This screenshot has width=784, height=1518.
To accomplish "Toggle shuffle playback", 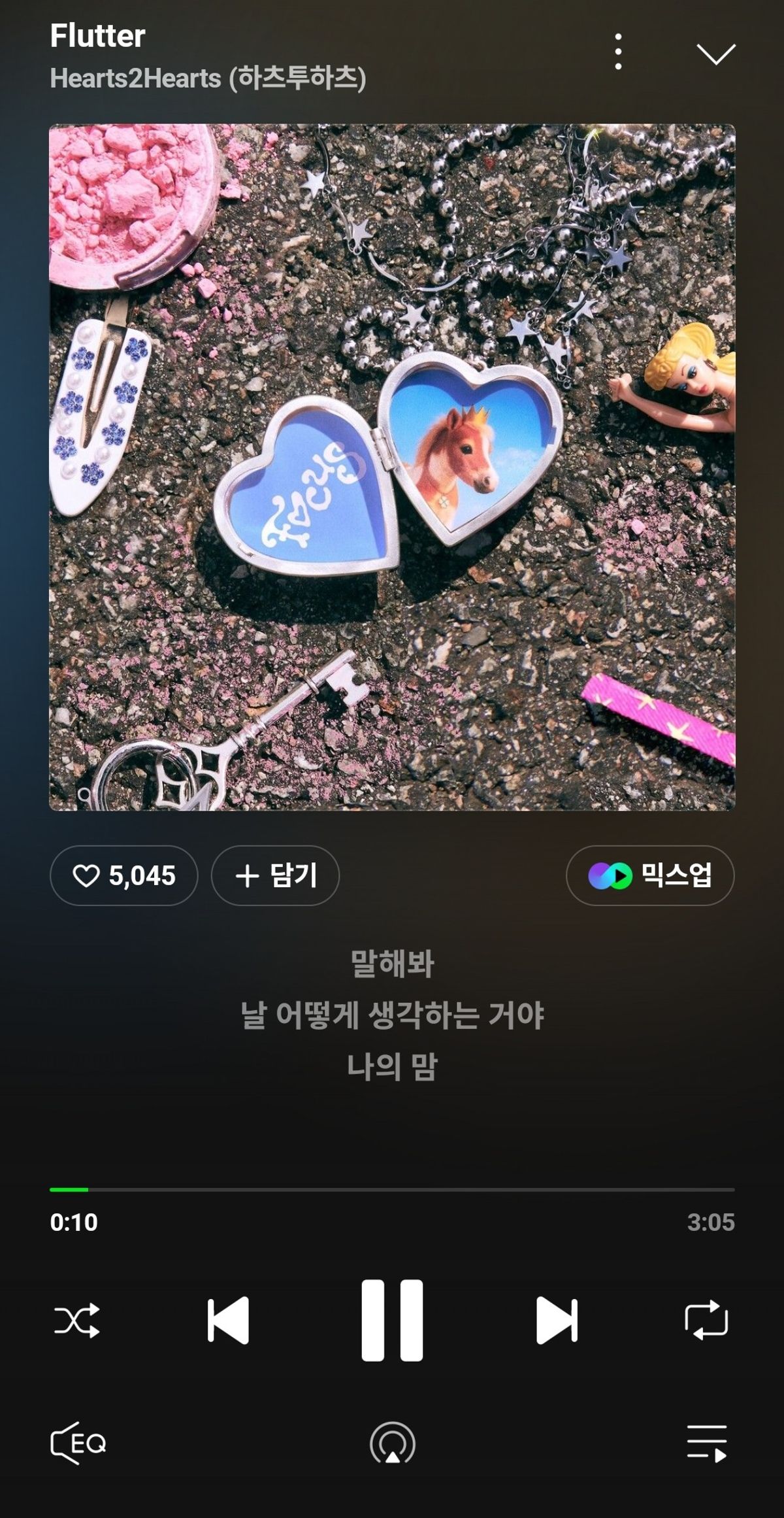I will point(76,1320).
